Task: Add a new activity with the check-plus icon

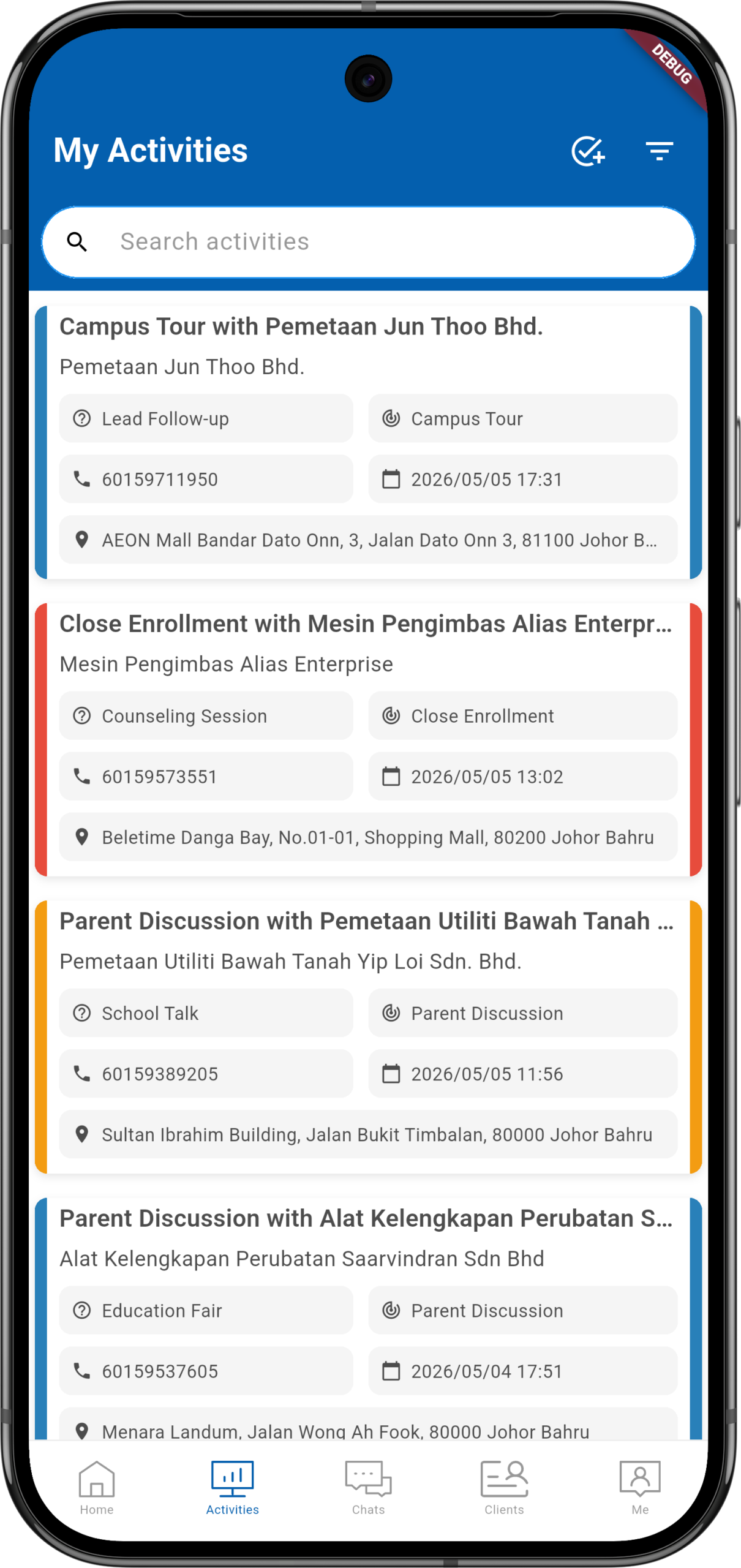Action: coord(588,151)
